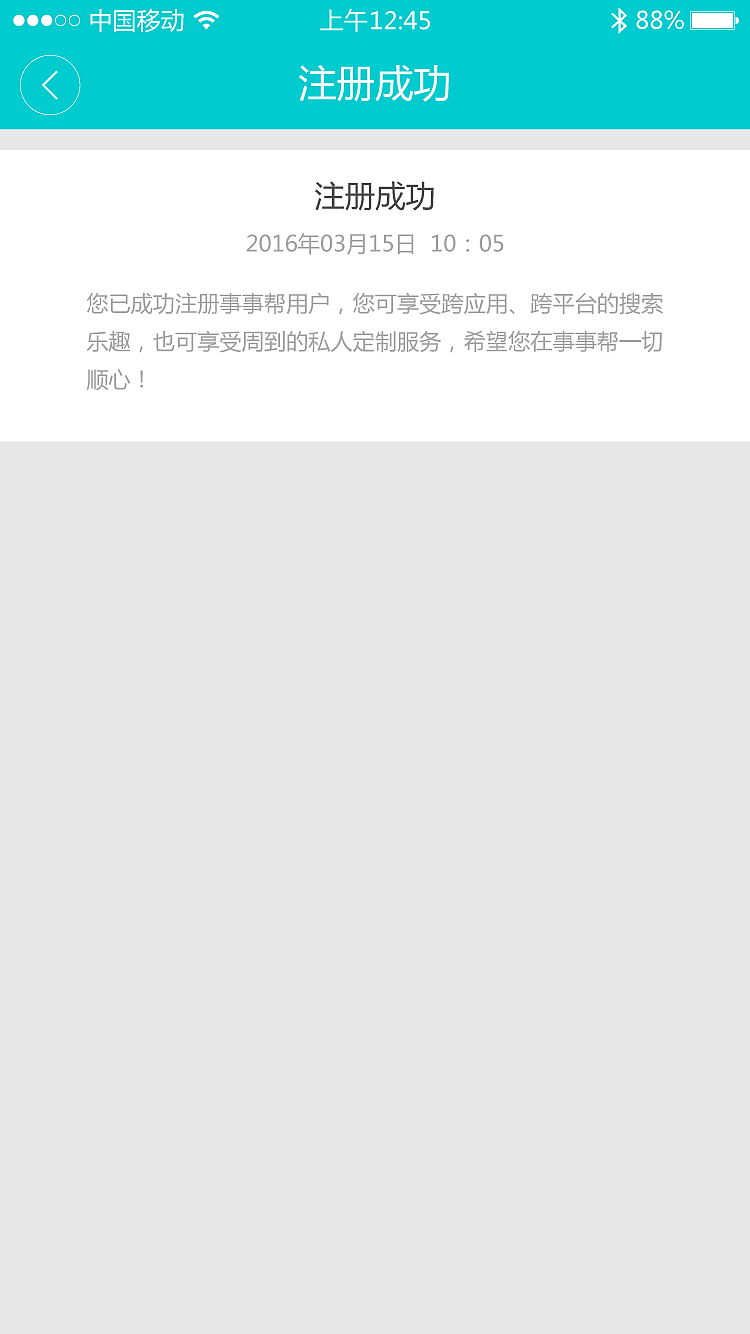Tap the clock showing 上午12:45
Image resolution: width=750 pixels, height=1334 pixels.
[375, 19]
